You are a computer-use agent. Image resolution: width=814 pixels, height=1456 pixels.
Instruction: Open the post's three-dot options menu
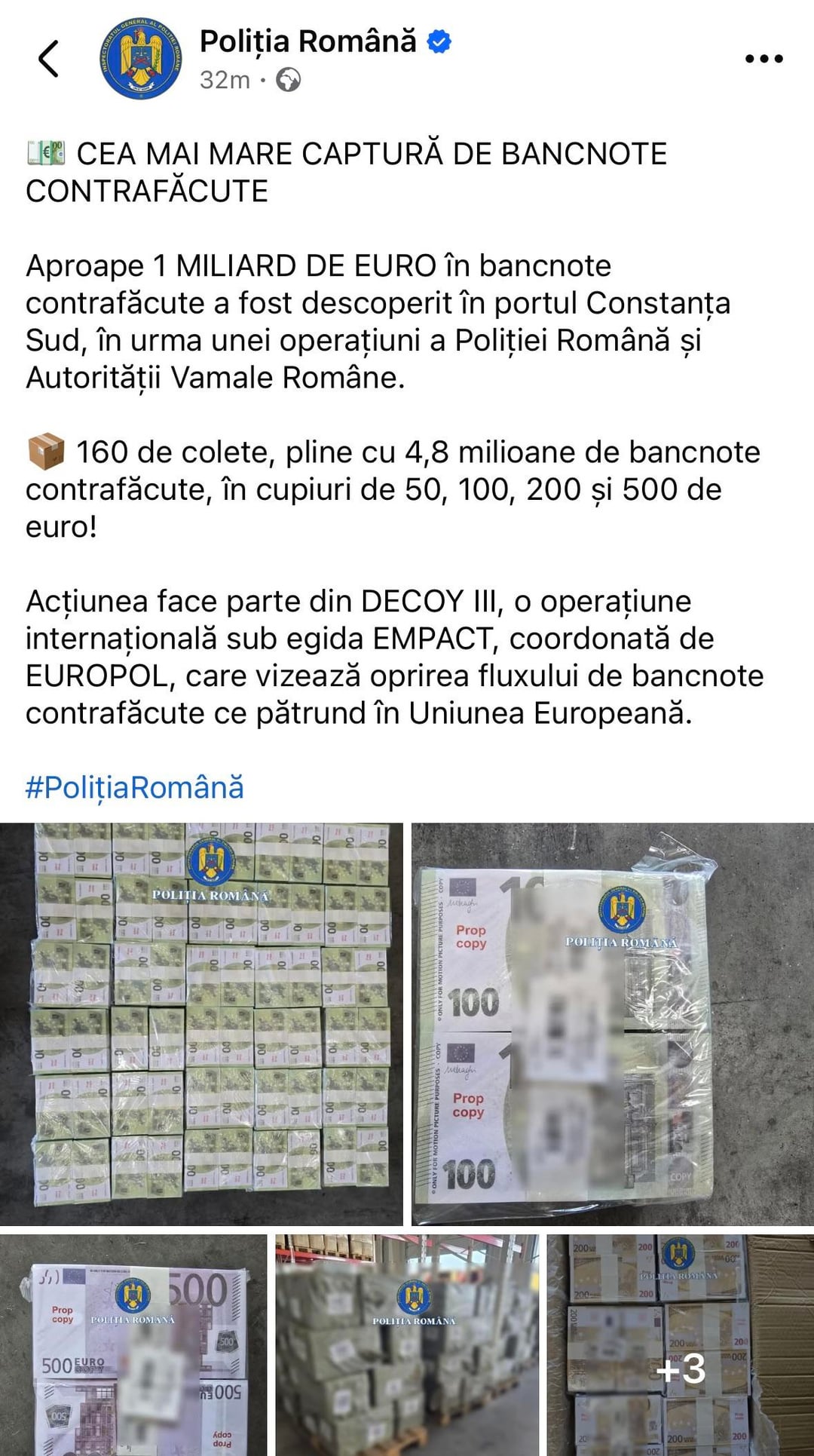tap(764, 59)
